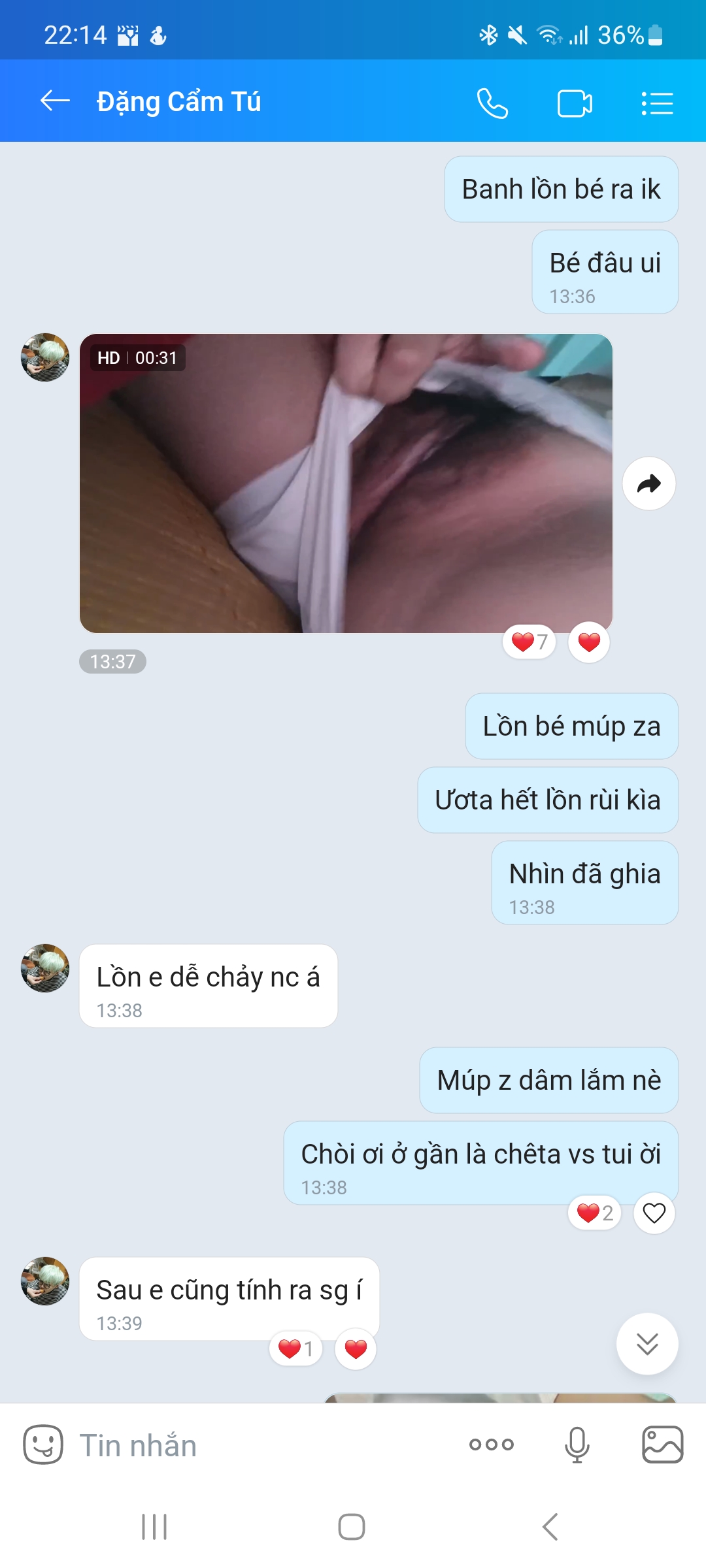Open the conversation options menu
The height and width of the screenshot is (1568, 706).
(657, 103)
